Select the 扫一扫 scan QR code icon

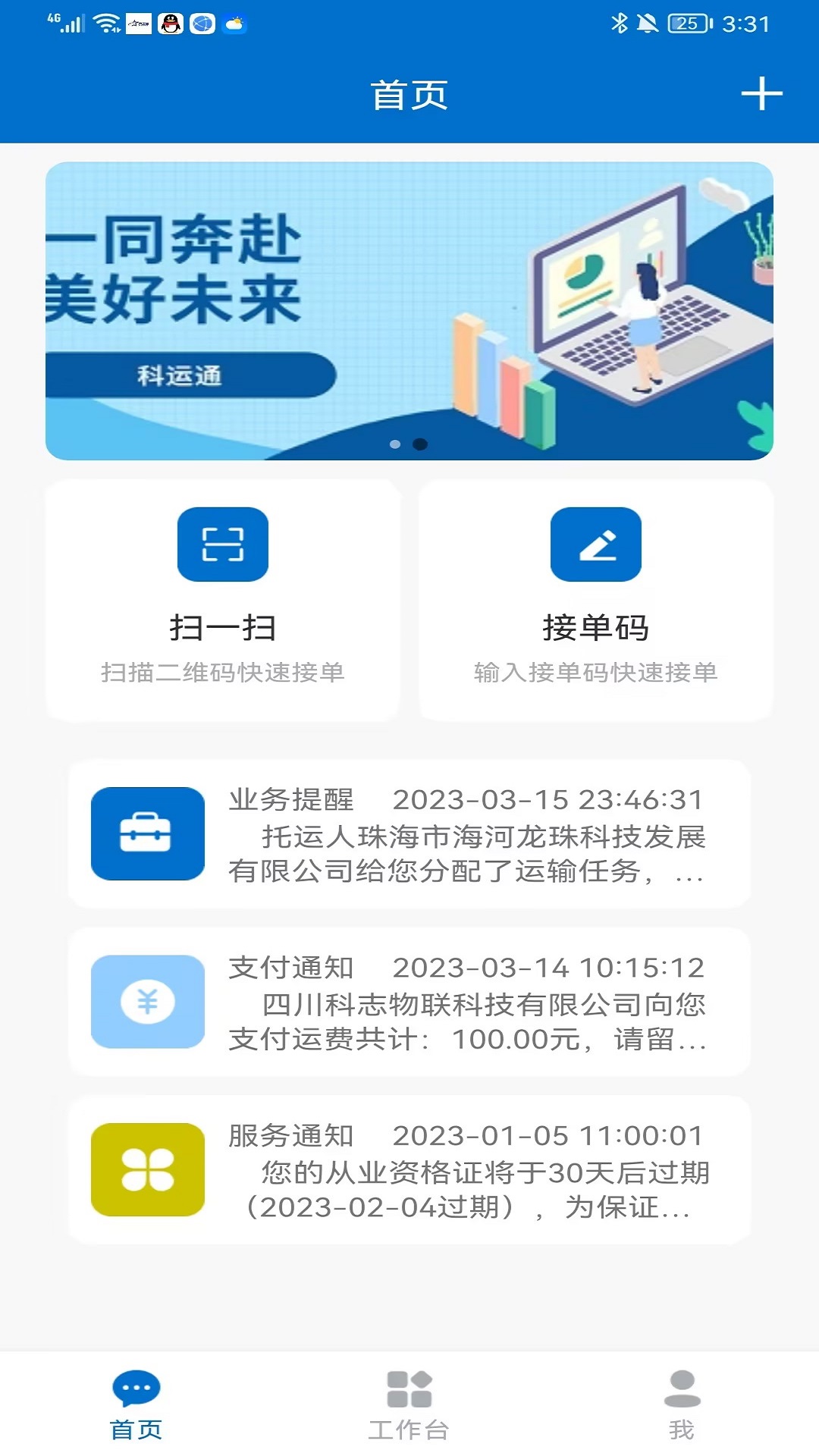pos(221,547)
